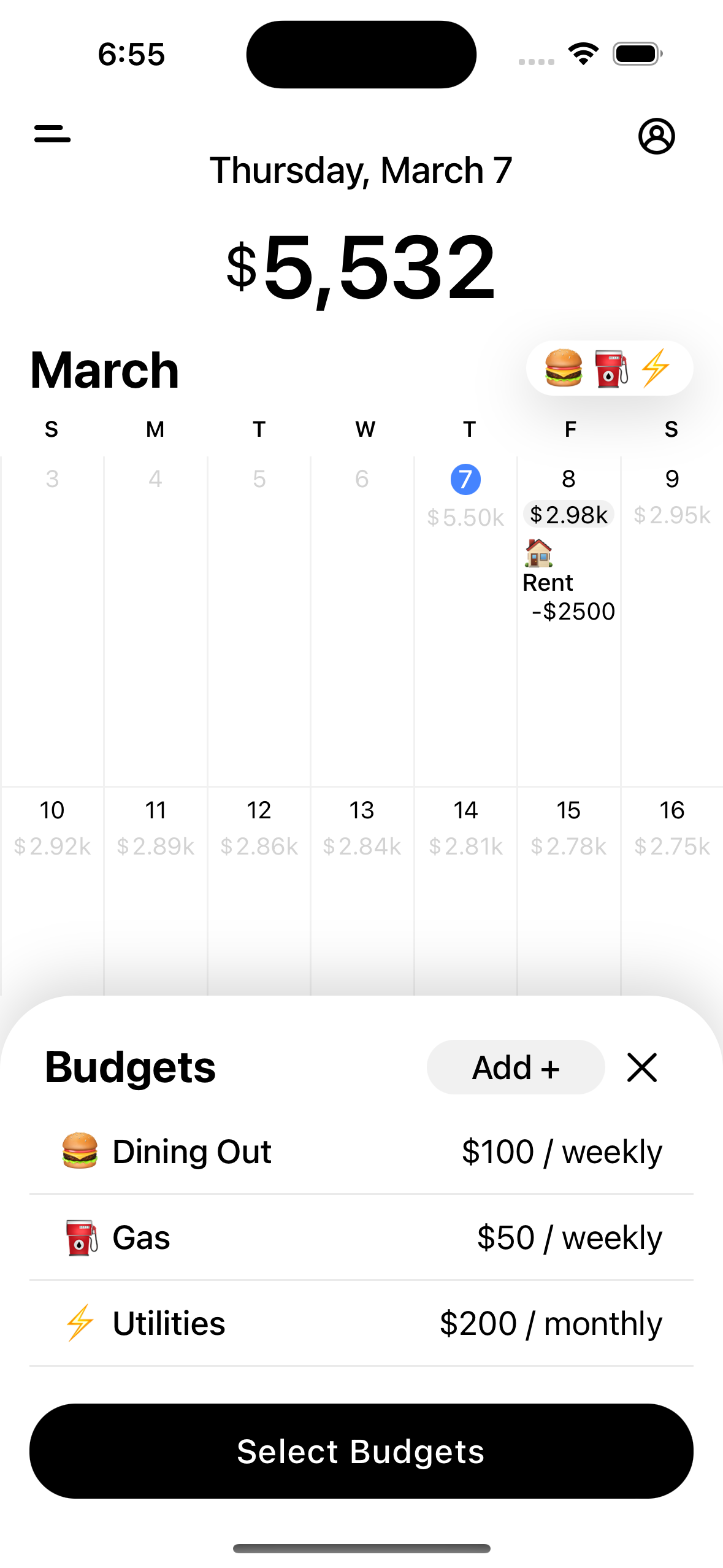Open the user profile icon
Image resolution: width=723 pixels, height=1568 pixels.
coord(657,137)
